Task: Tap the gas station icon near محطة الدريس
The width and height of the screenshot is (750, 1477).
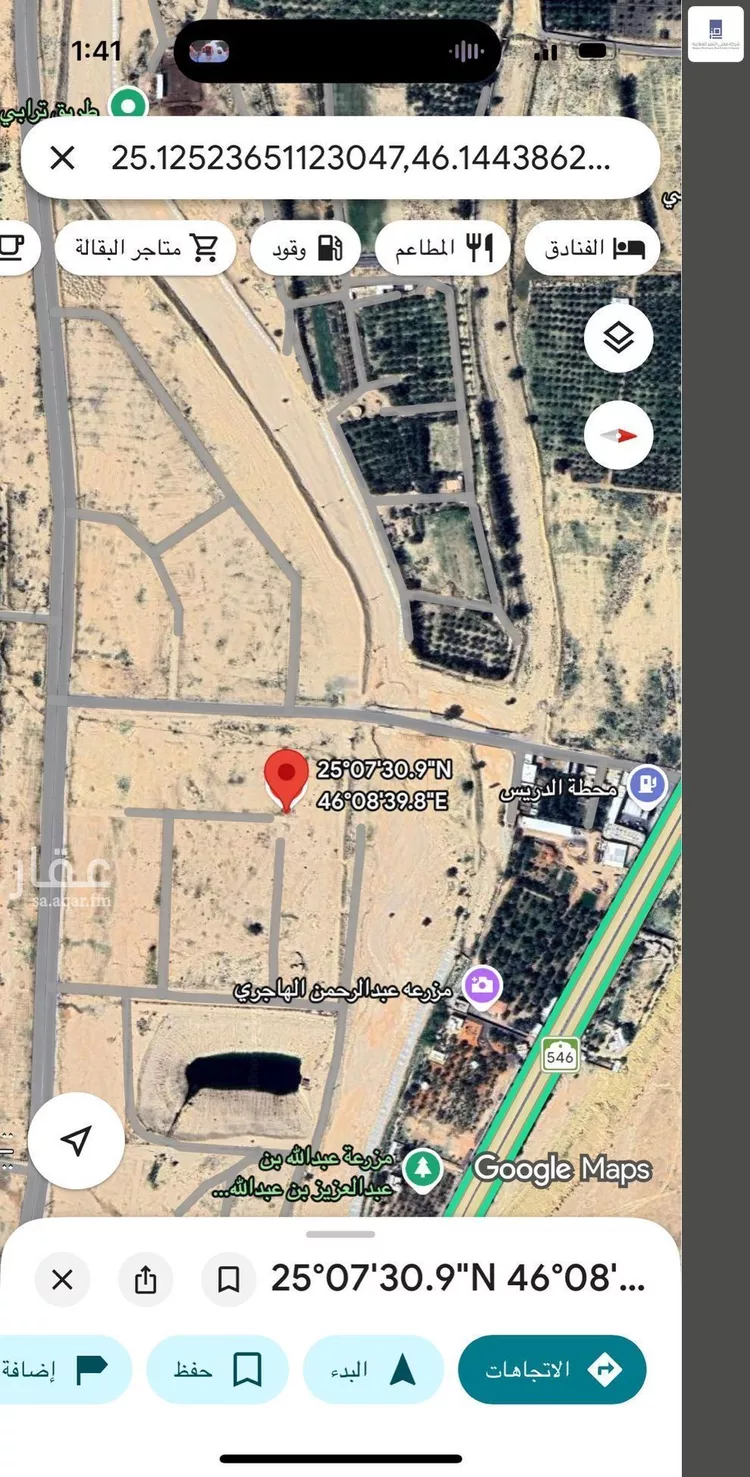Action: coord(647,786)
